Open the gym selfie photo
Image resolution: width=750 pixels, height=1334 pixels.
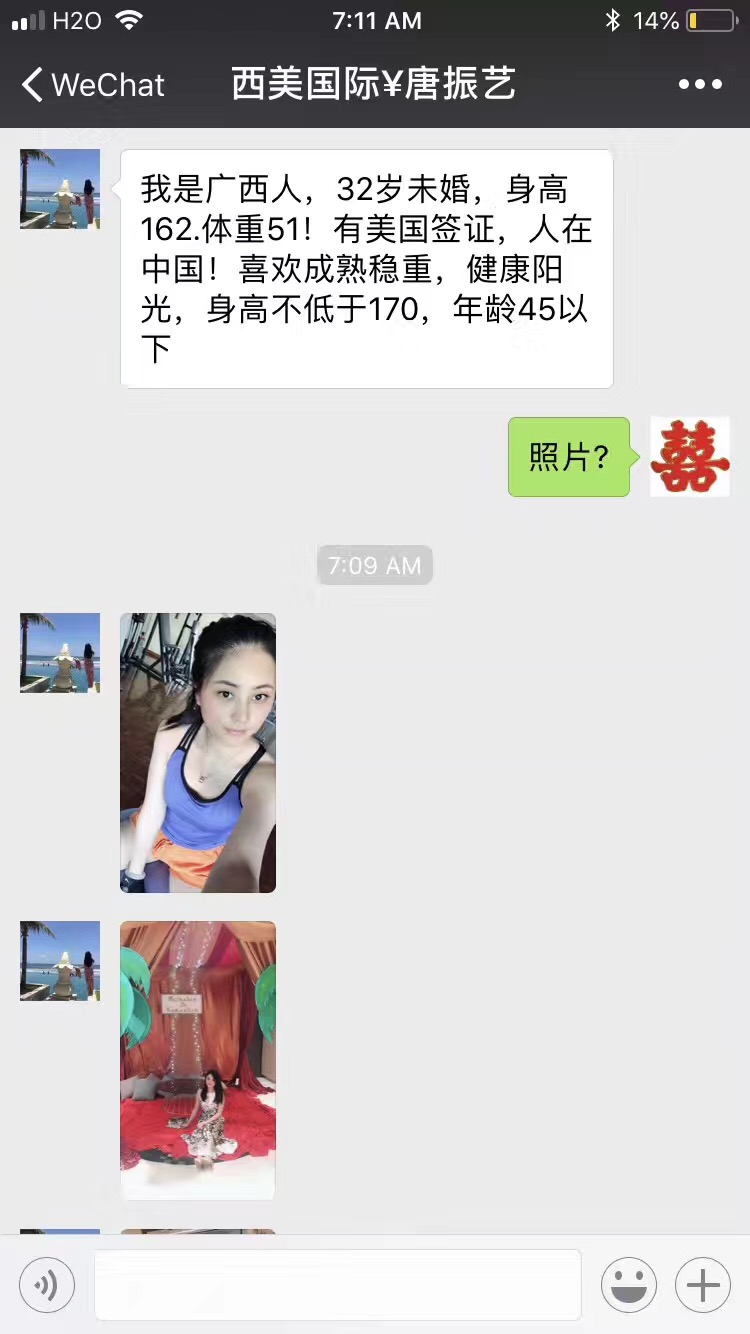[x=198, y=752]
